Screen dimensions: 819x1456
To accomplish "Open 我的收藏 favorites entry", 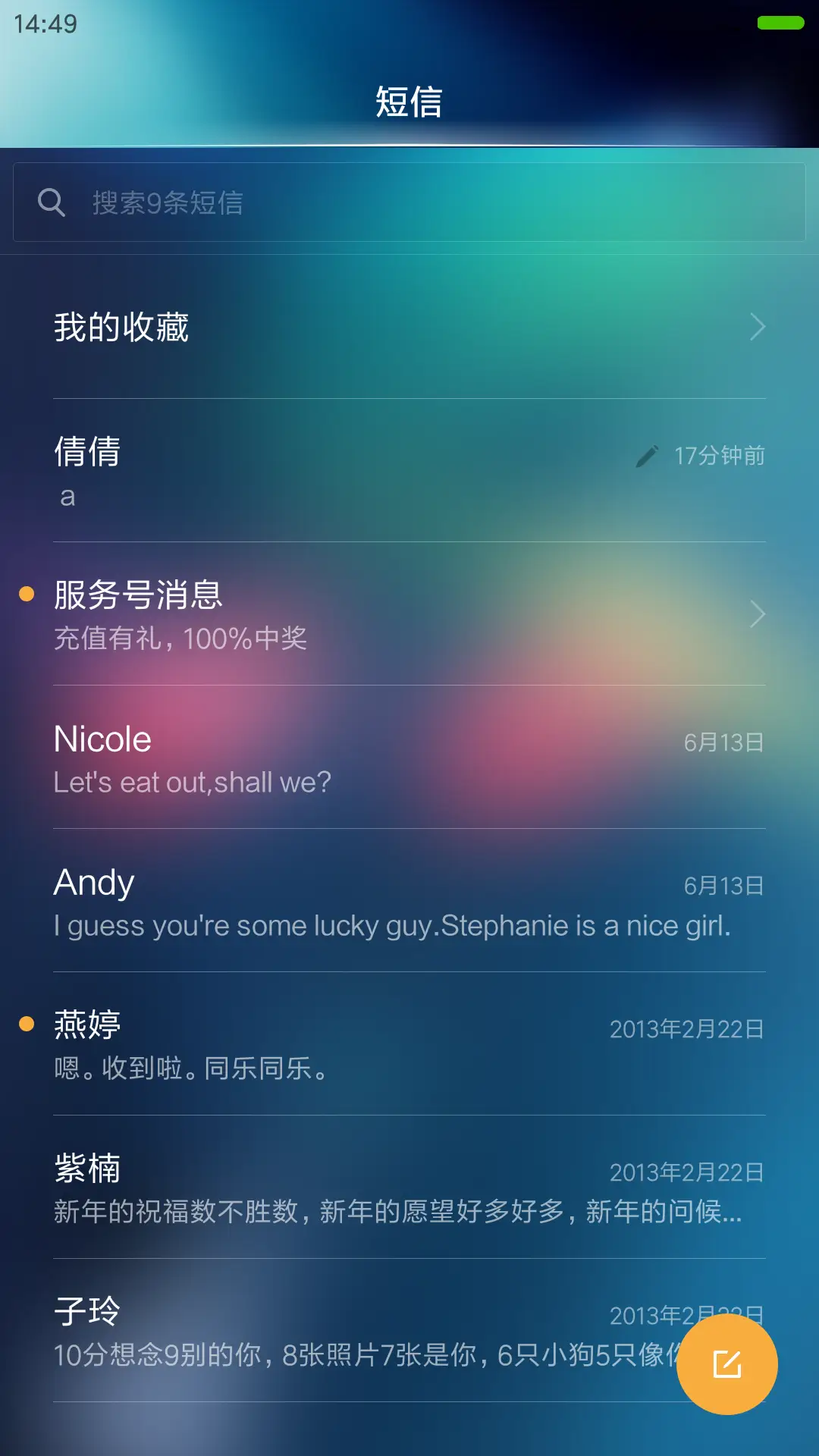I will pyautogui.click(x=303, y=327).
